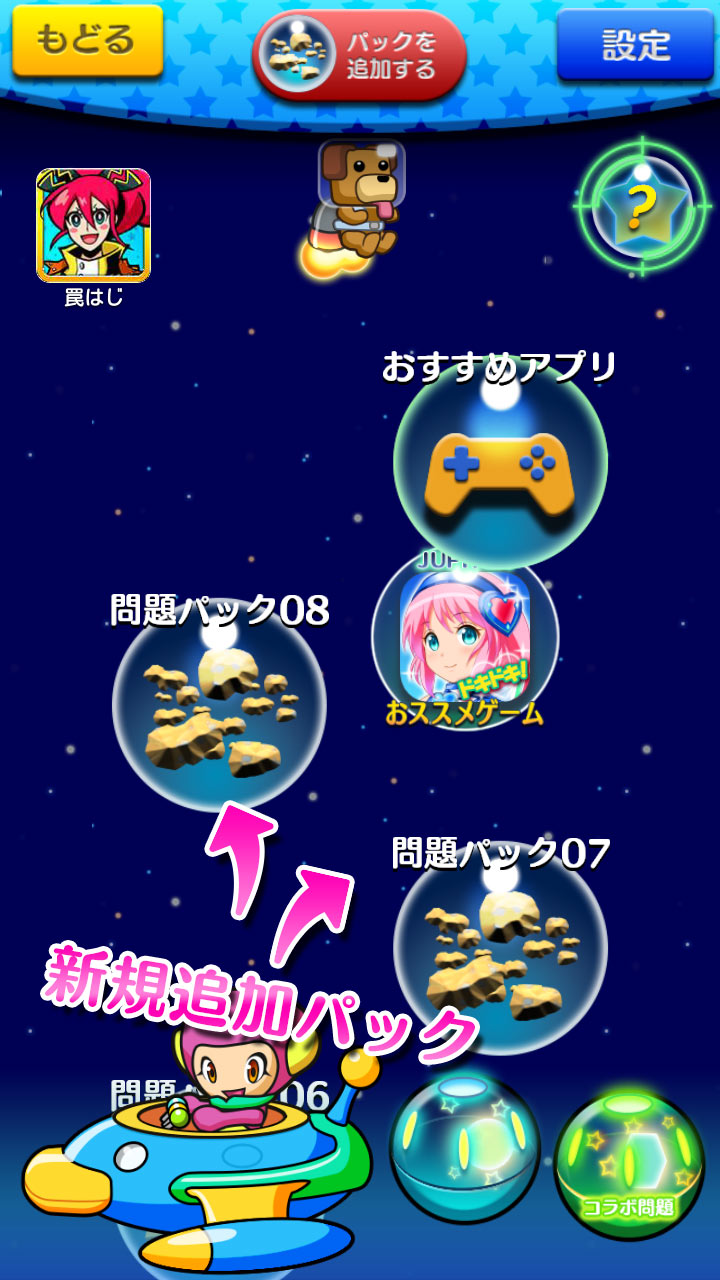Open the 罠はじ app icon

click(x=93, y=225)
